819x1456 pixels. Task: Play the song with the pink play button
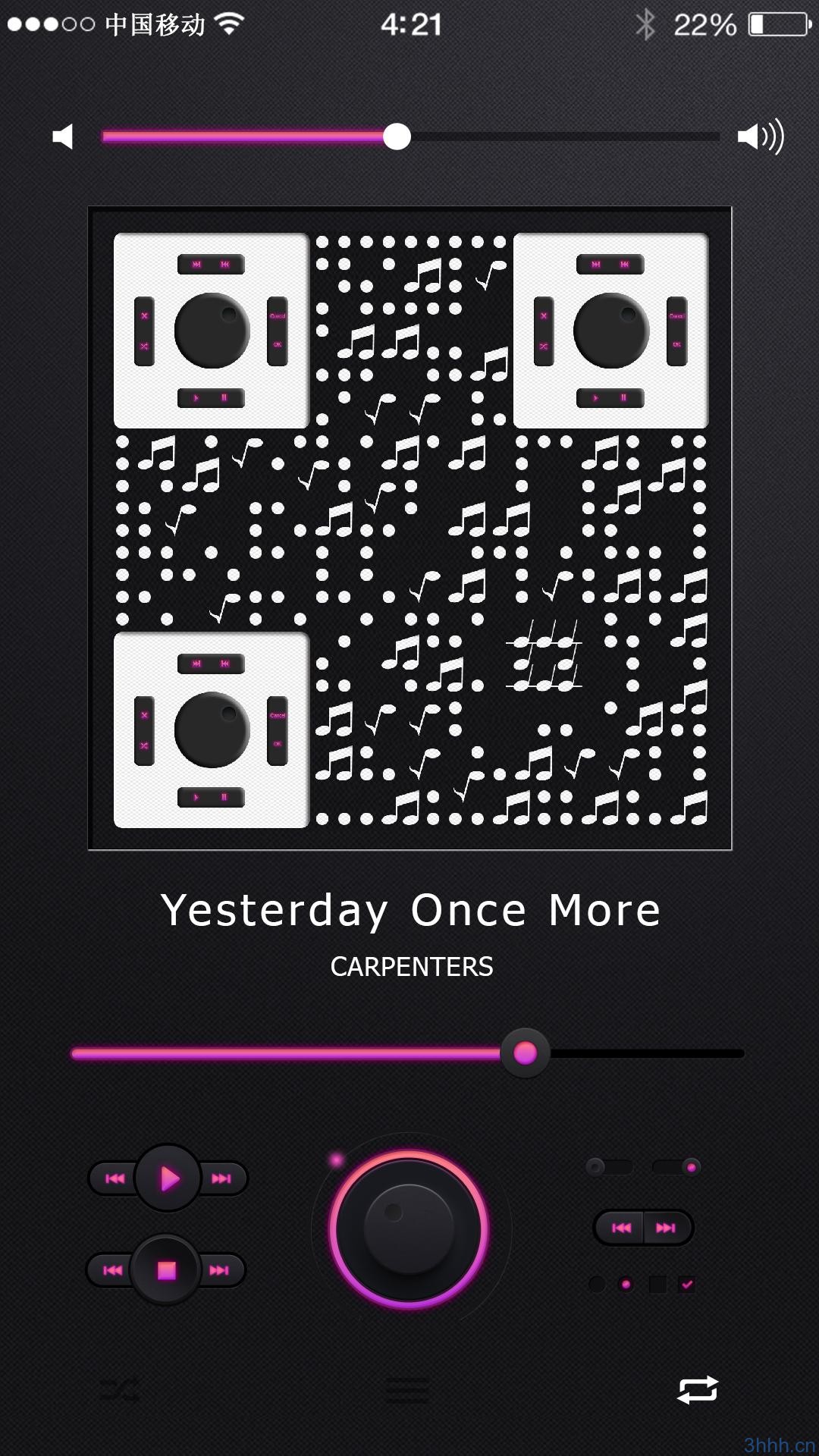pyautogui.click(x=168, y=1178)
